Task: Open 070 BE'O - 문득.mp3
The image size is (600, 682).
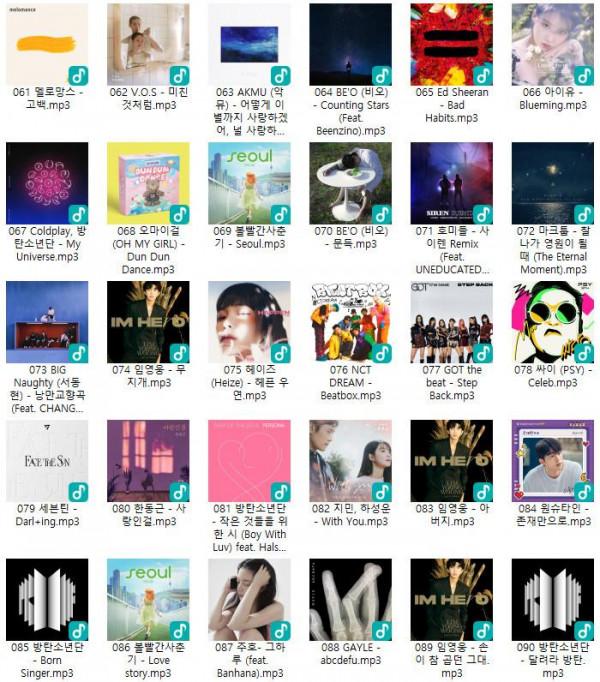Action: coord(350,183)
